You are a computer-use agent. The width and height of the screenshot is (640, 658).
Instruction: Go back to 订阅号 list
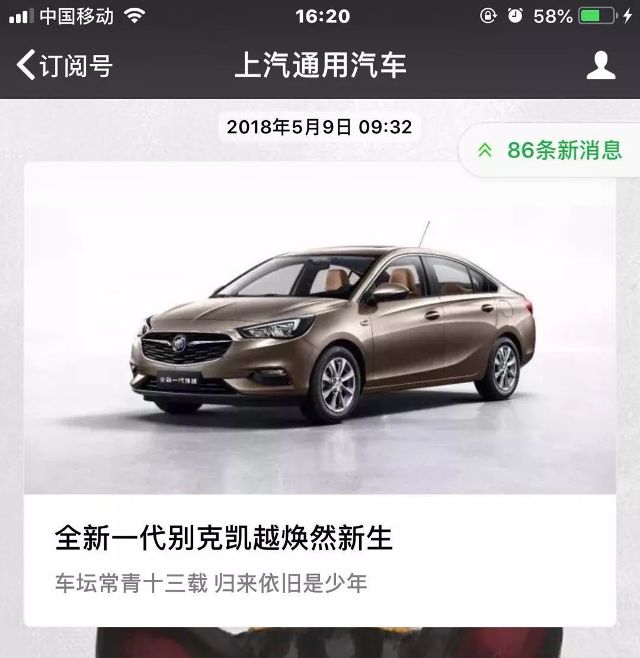64,66
